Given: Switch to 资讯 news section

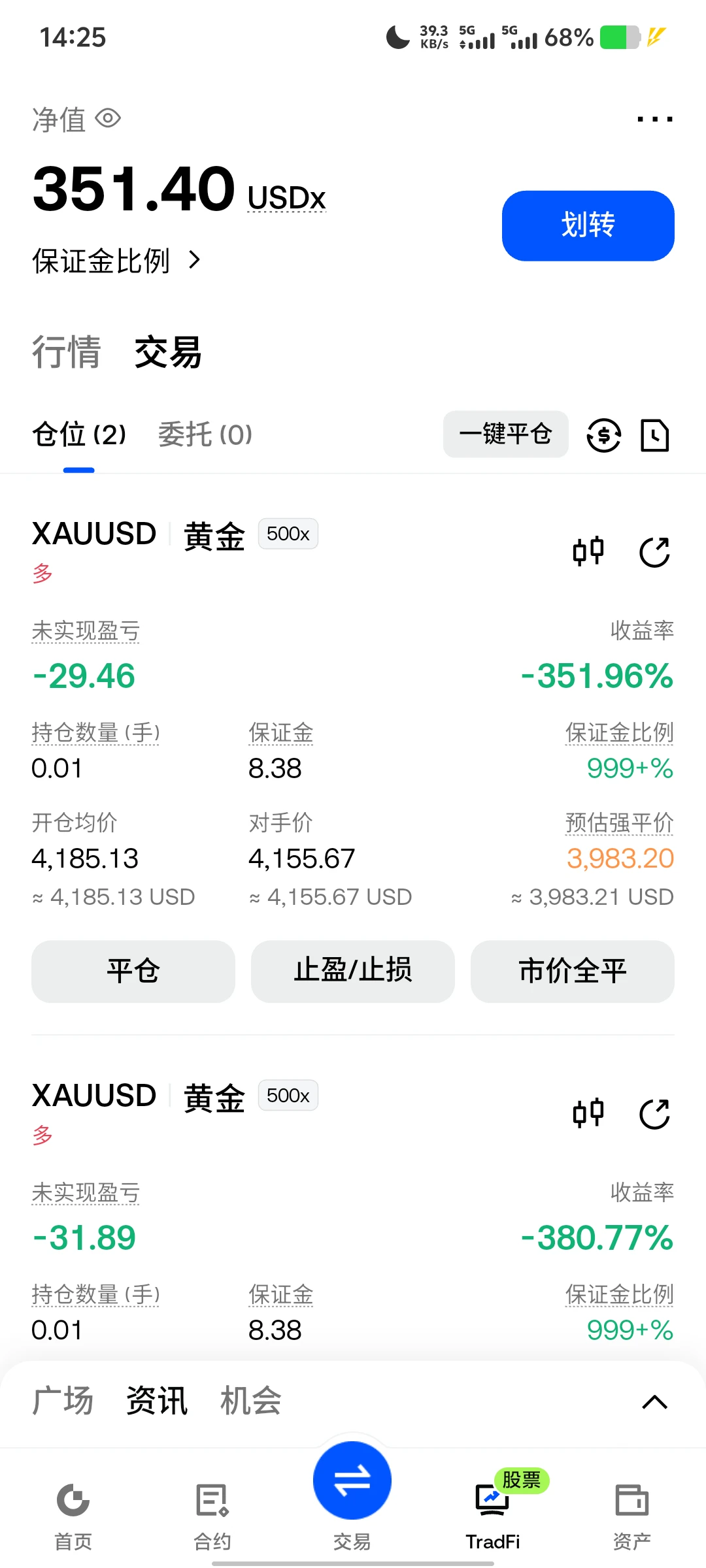Looking at the screenshot, I should click(157, 1401).
